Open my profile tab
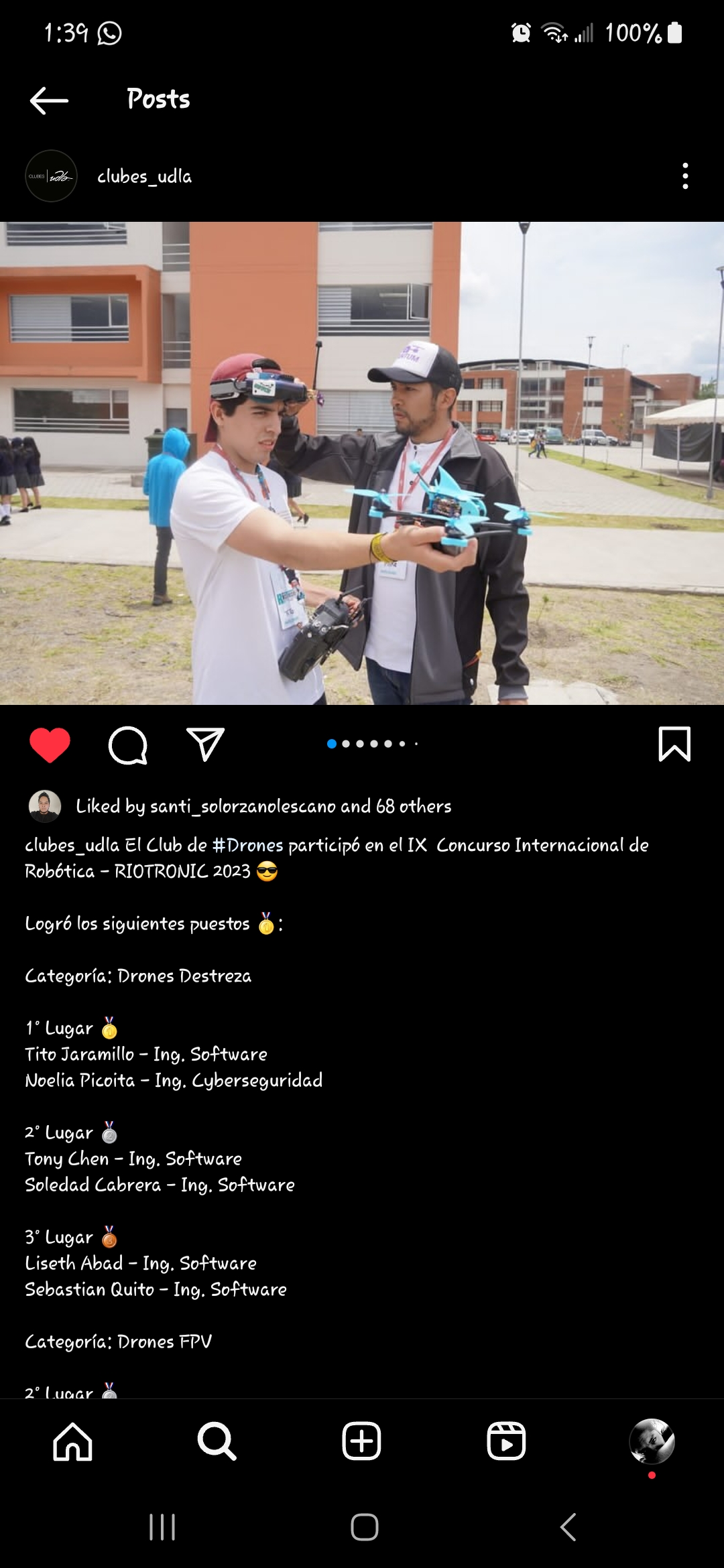This screenshot has width=724, height=1568. pos(651,1441)
